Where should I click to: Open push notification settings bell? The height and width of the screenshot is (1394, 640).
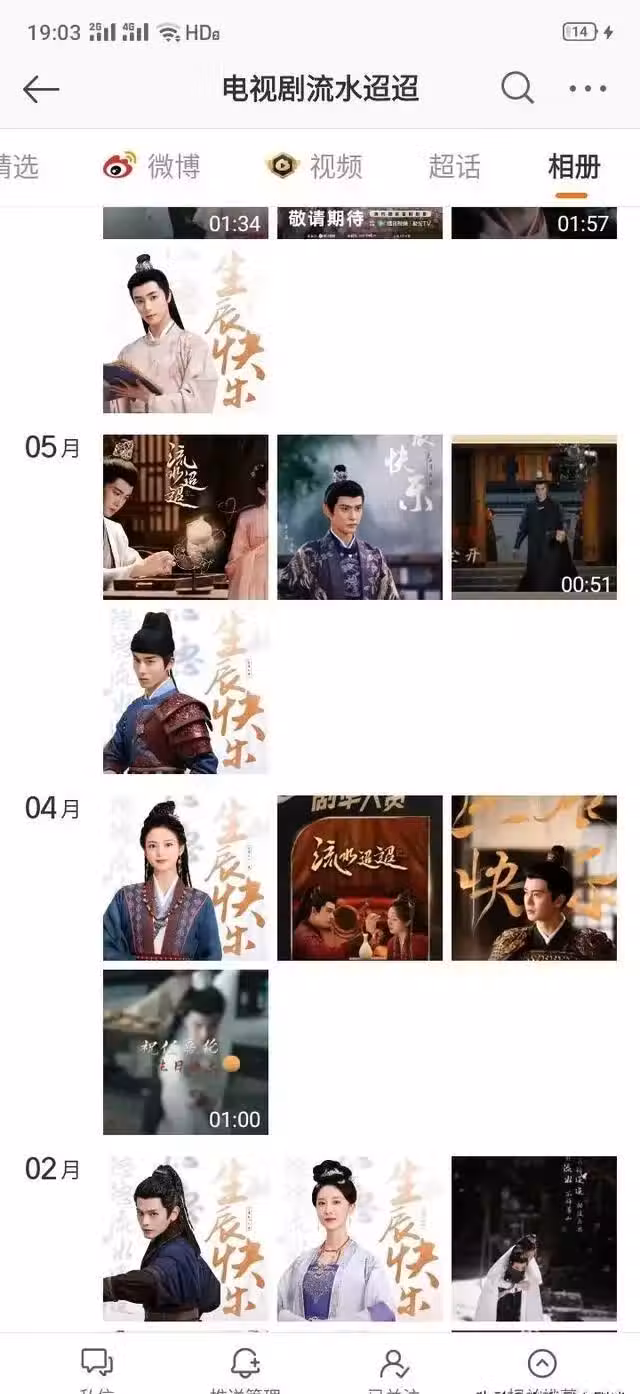pyautogui.click(x=245, y=1364)
